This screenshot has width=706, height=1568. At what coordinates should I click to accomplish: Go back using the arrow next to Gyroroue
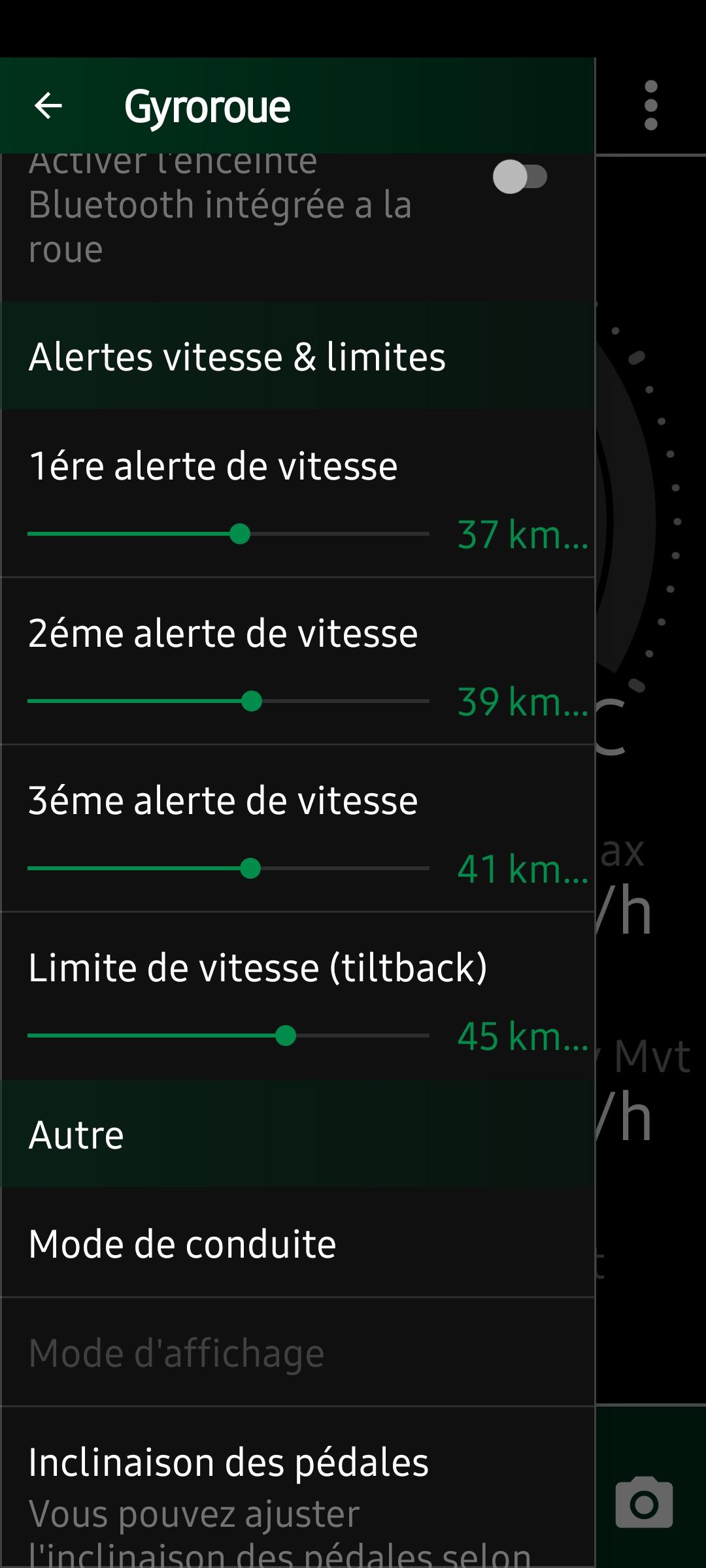click(x=48, y=106)
